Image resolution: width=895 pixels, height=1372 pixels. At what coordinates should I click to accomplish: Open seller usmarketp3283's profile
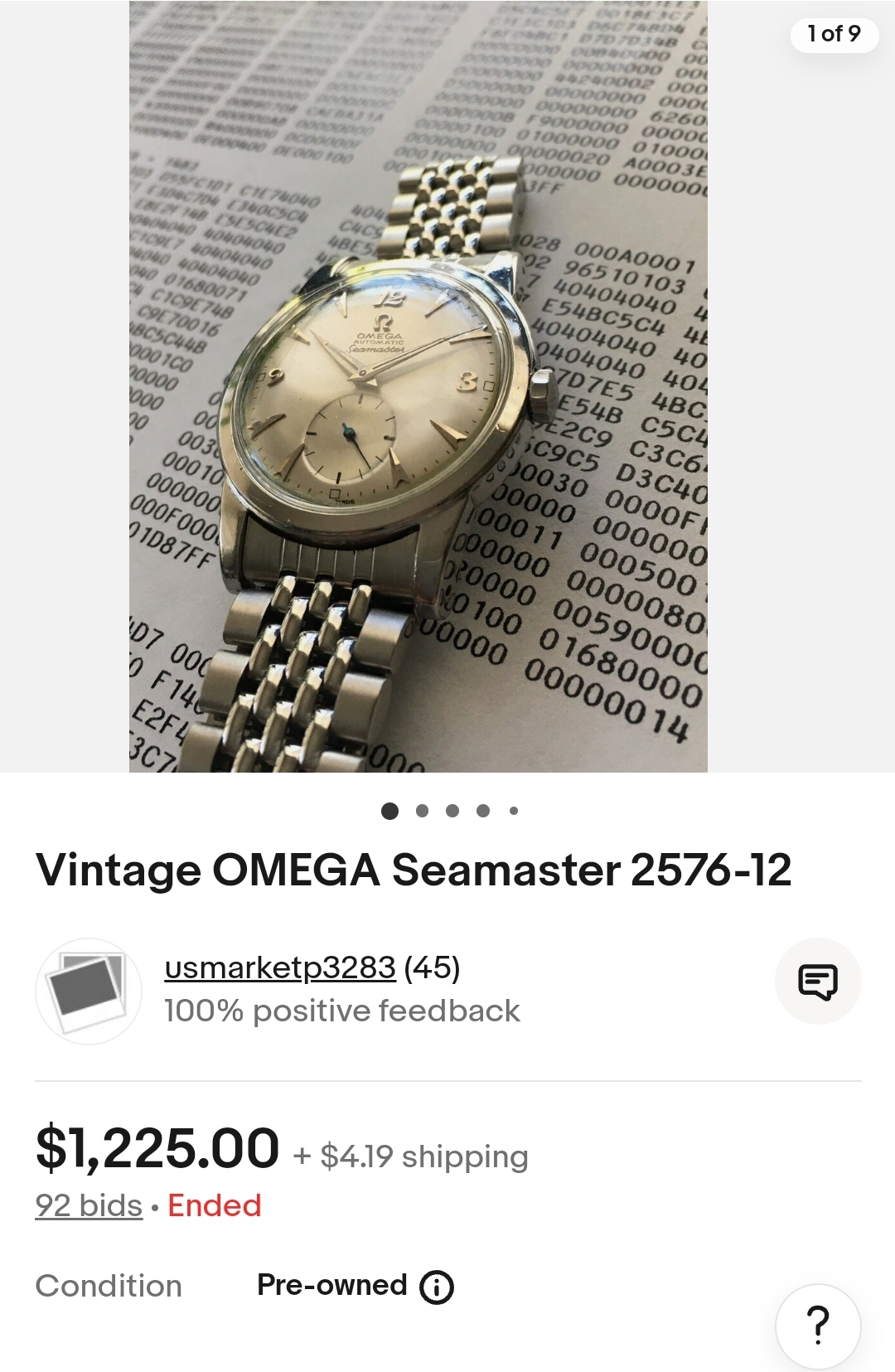coord(280,967)
